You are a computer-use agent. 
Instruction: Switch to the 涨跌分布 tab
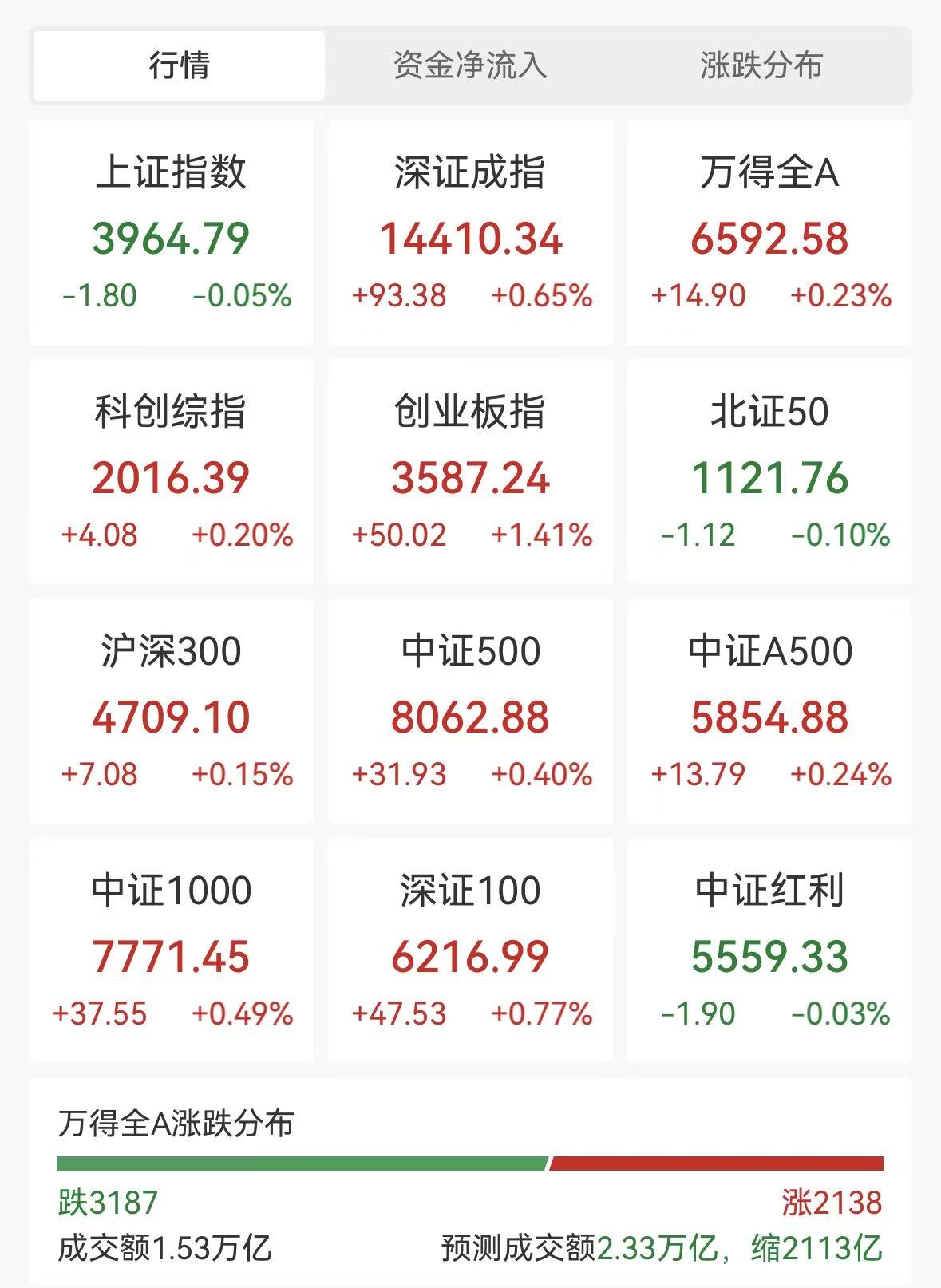[x=761, y=65]
